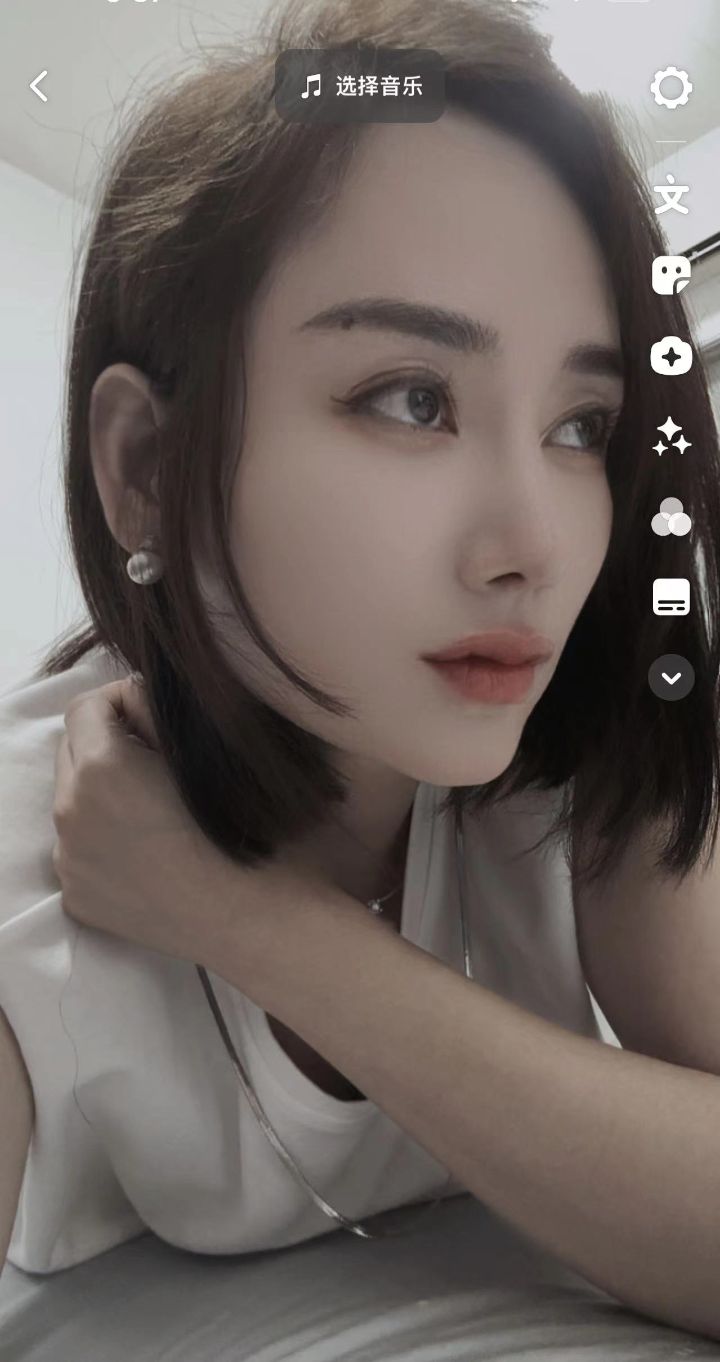Open the 选择音乐 music picker
Screen dimensions: 720x1362
click(360, 87)
